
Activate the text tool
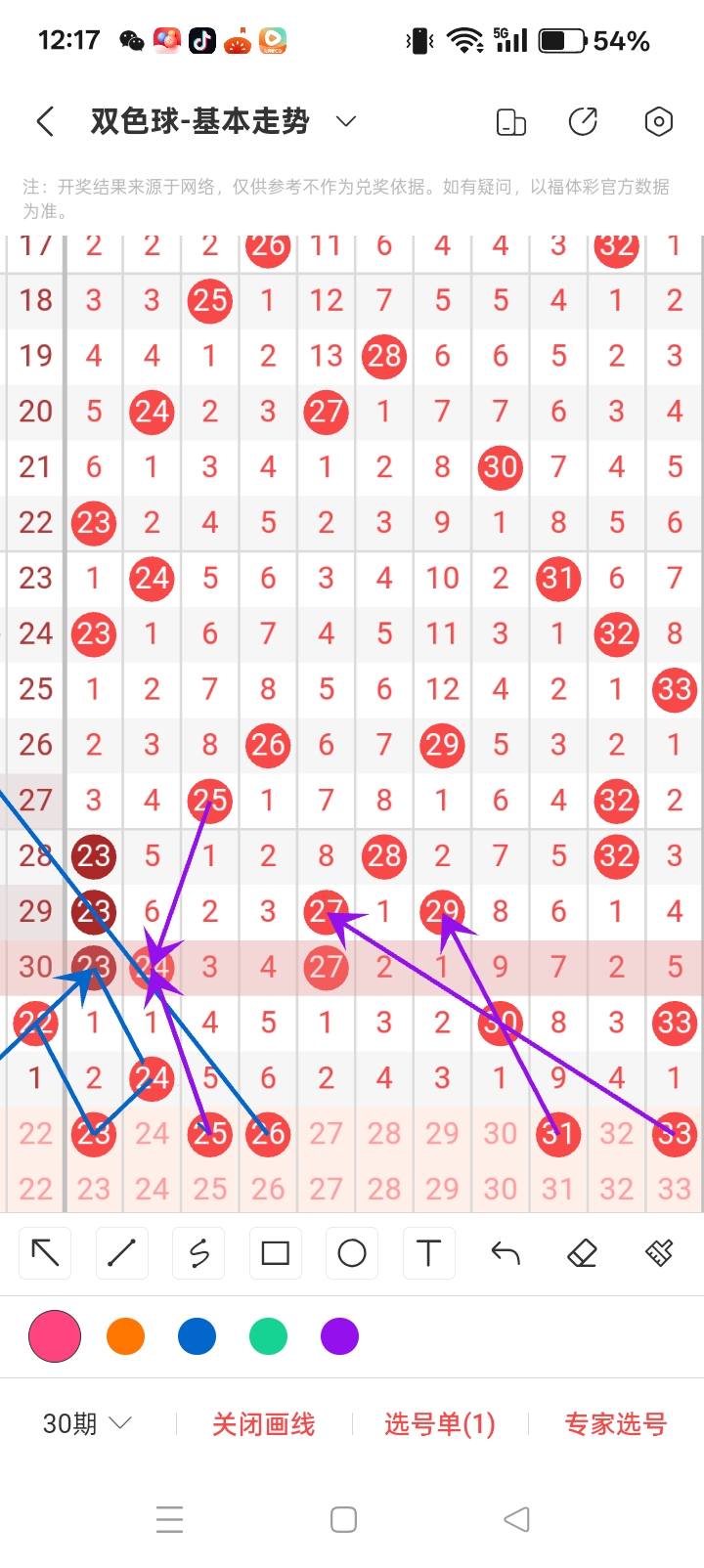pos(428,1252)
